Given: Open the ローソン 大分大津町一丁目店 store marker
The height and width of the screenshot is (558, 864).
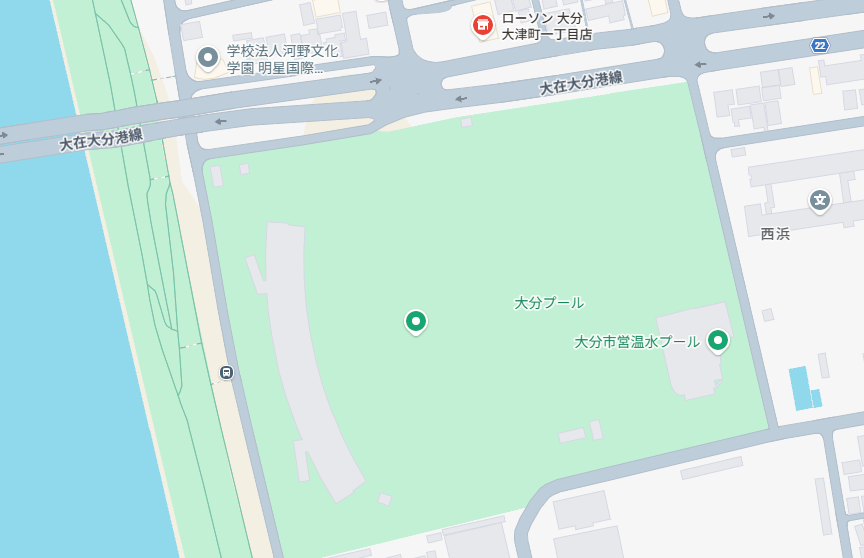Looking at the screenshot, I should 483,25.
